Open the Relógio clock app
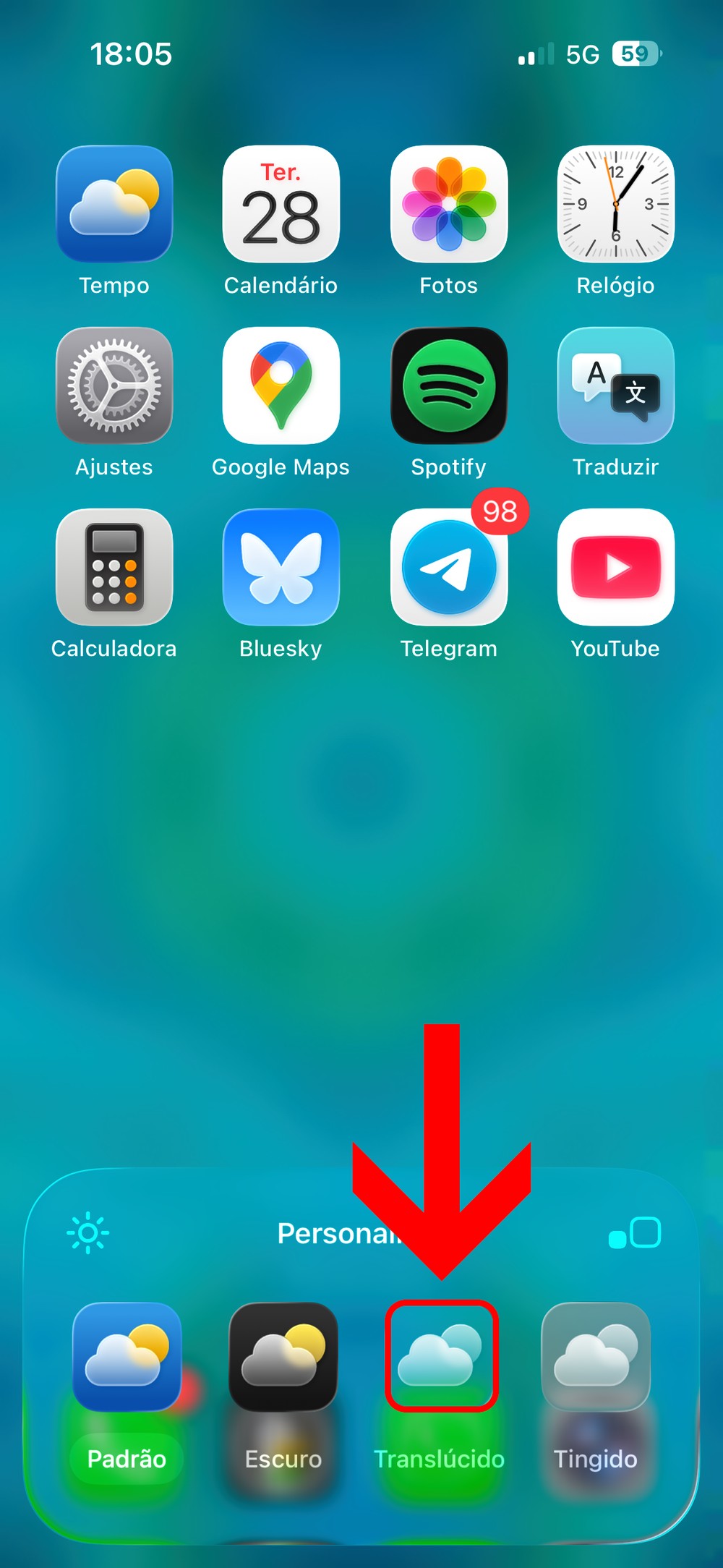This screenshot has width=723, height=1568. point(615,204)
